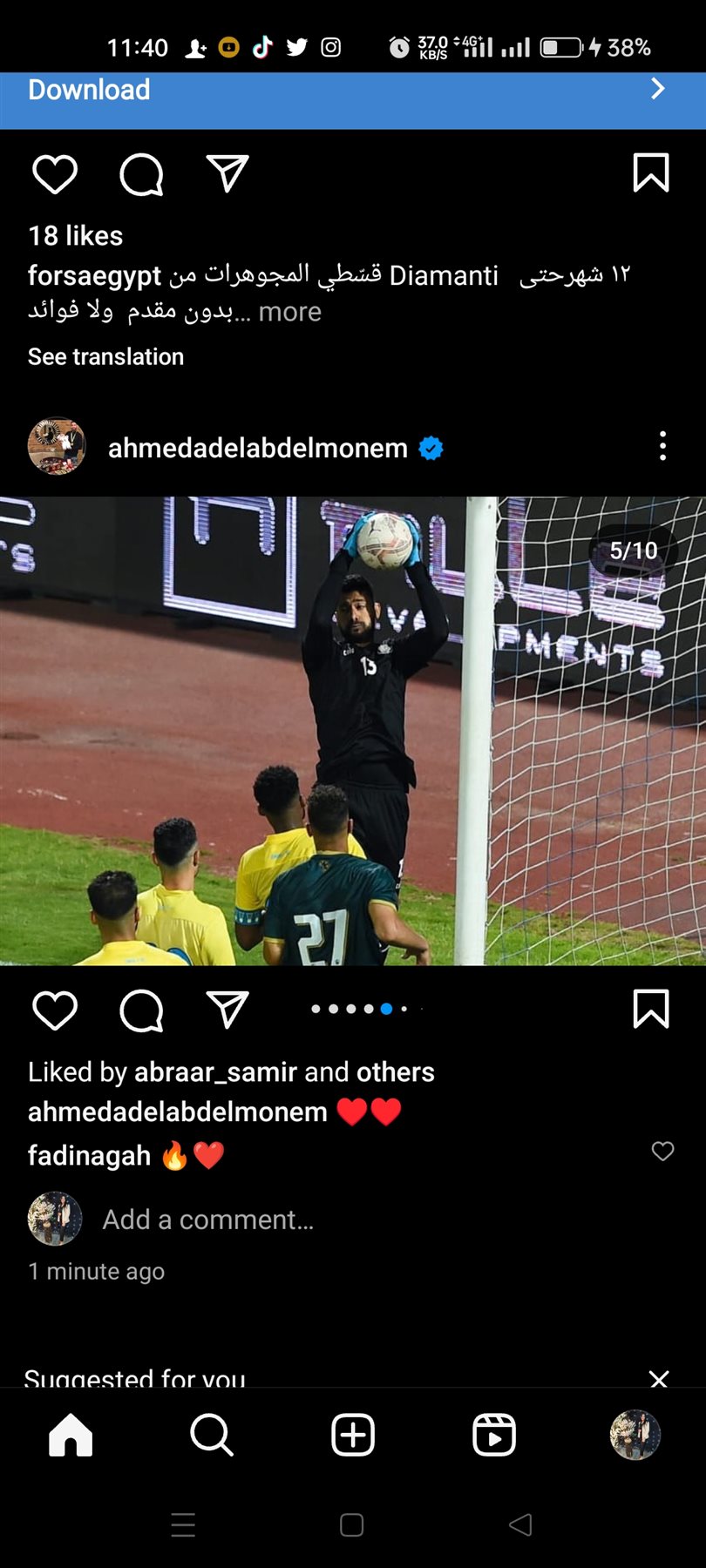The height and width of the screenshot is (1568, 706).
Task: Expand forsaegypt caption with more
Action: point(289,312)
